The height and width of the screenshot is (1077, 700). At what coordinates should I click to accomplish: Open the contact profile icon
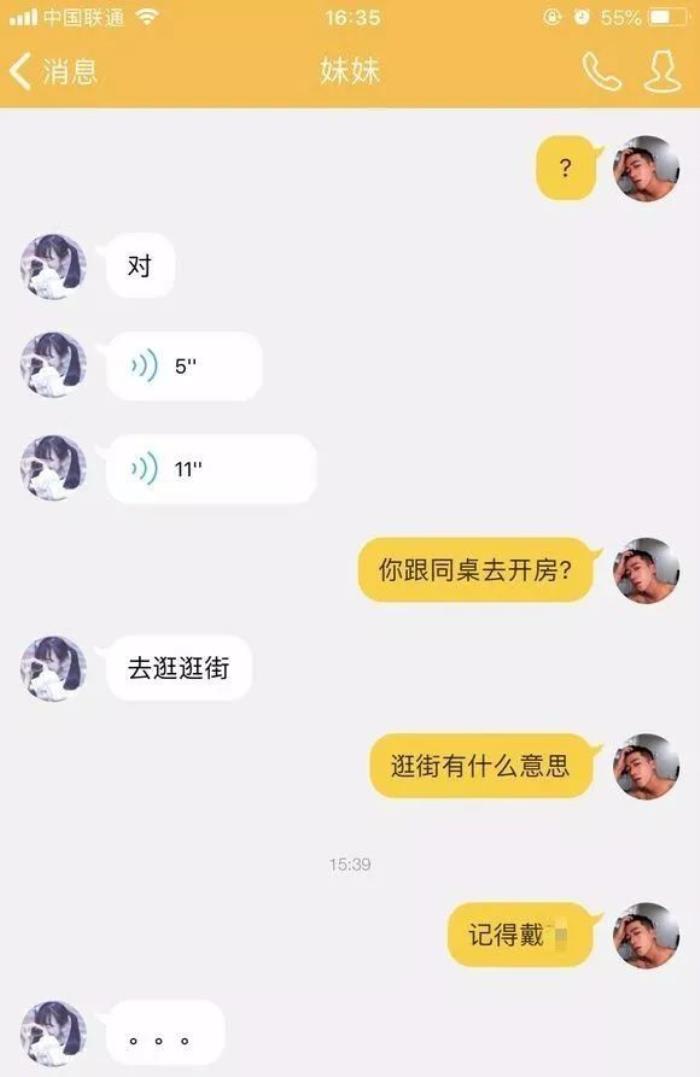[662, 72]
